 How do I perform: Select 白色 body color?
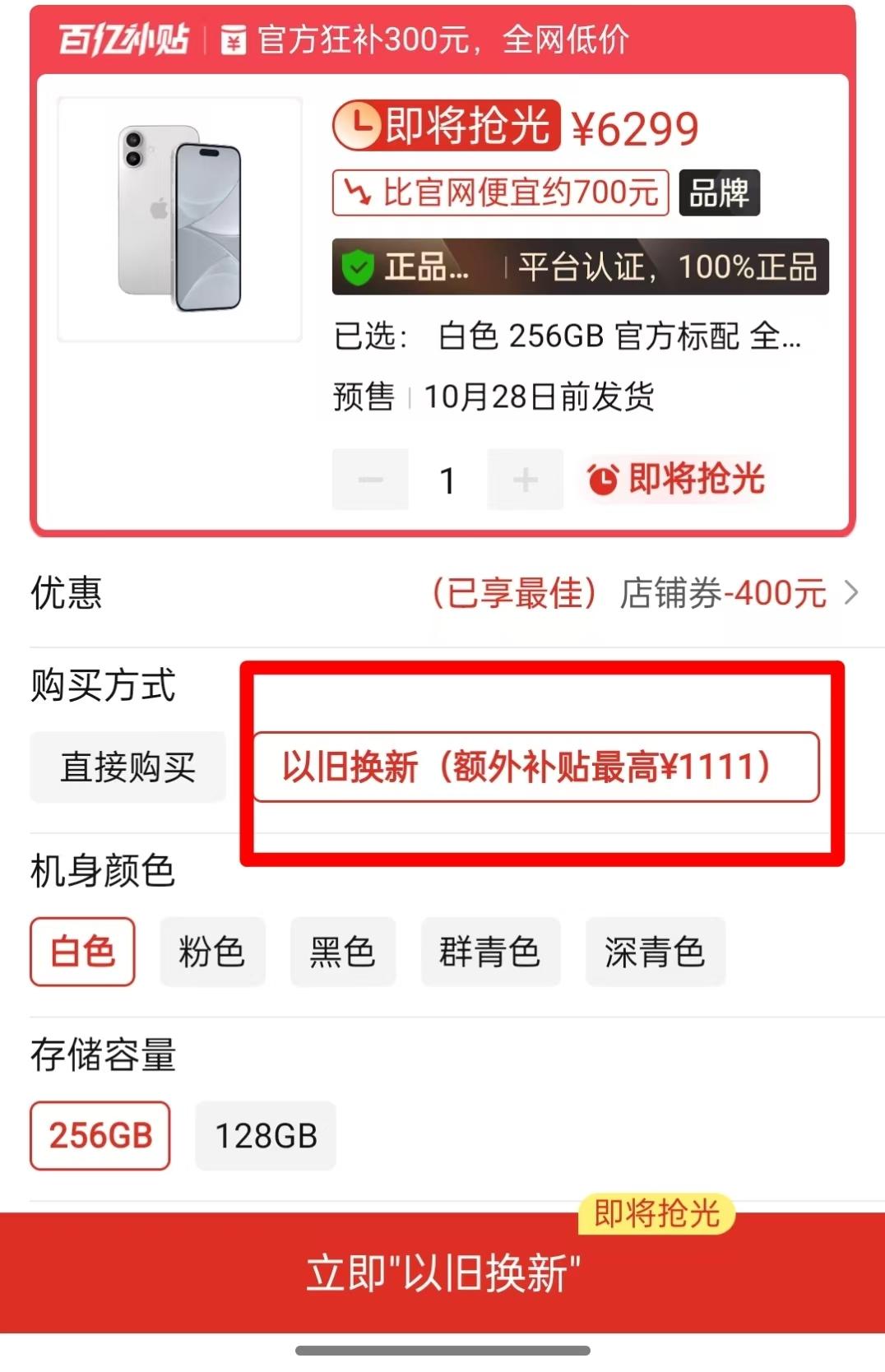click(82, 952)
